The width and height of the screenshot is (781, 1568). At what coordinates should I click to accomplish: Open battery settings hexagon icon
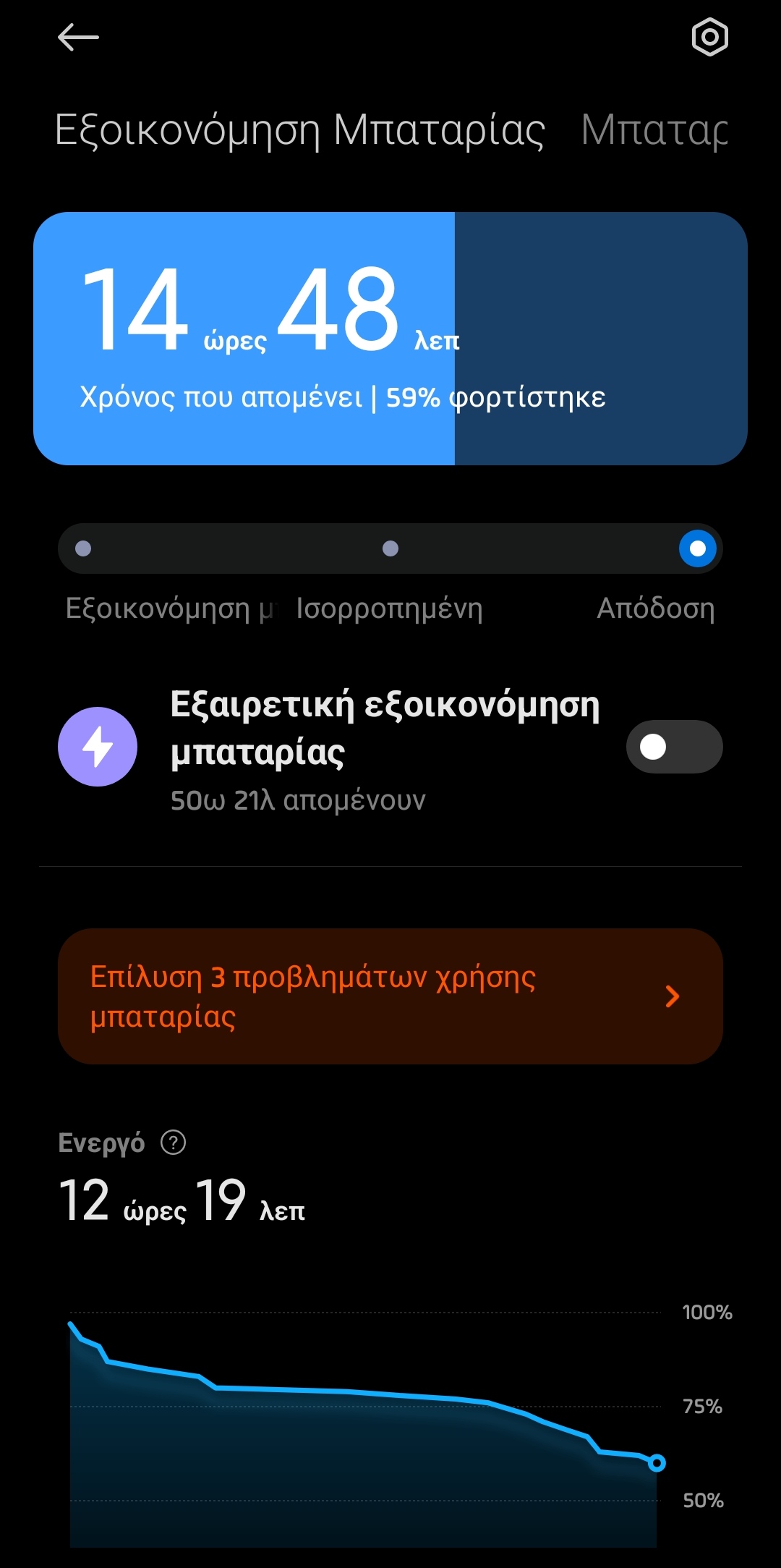click(x=709, y=37)
